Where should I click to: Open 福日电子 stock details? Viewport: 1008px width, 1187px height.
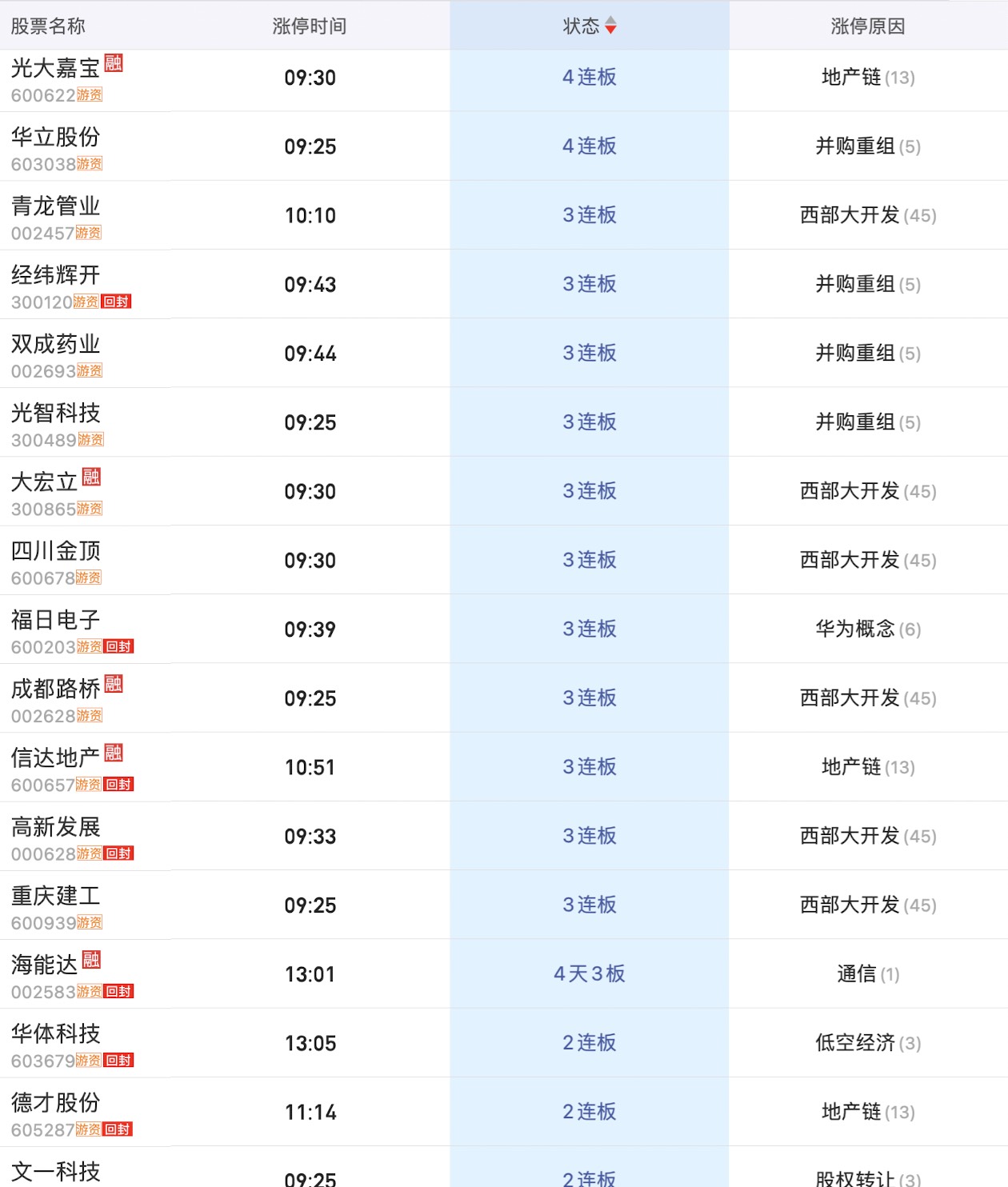click(x=55, y=620)
